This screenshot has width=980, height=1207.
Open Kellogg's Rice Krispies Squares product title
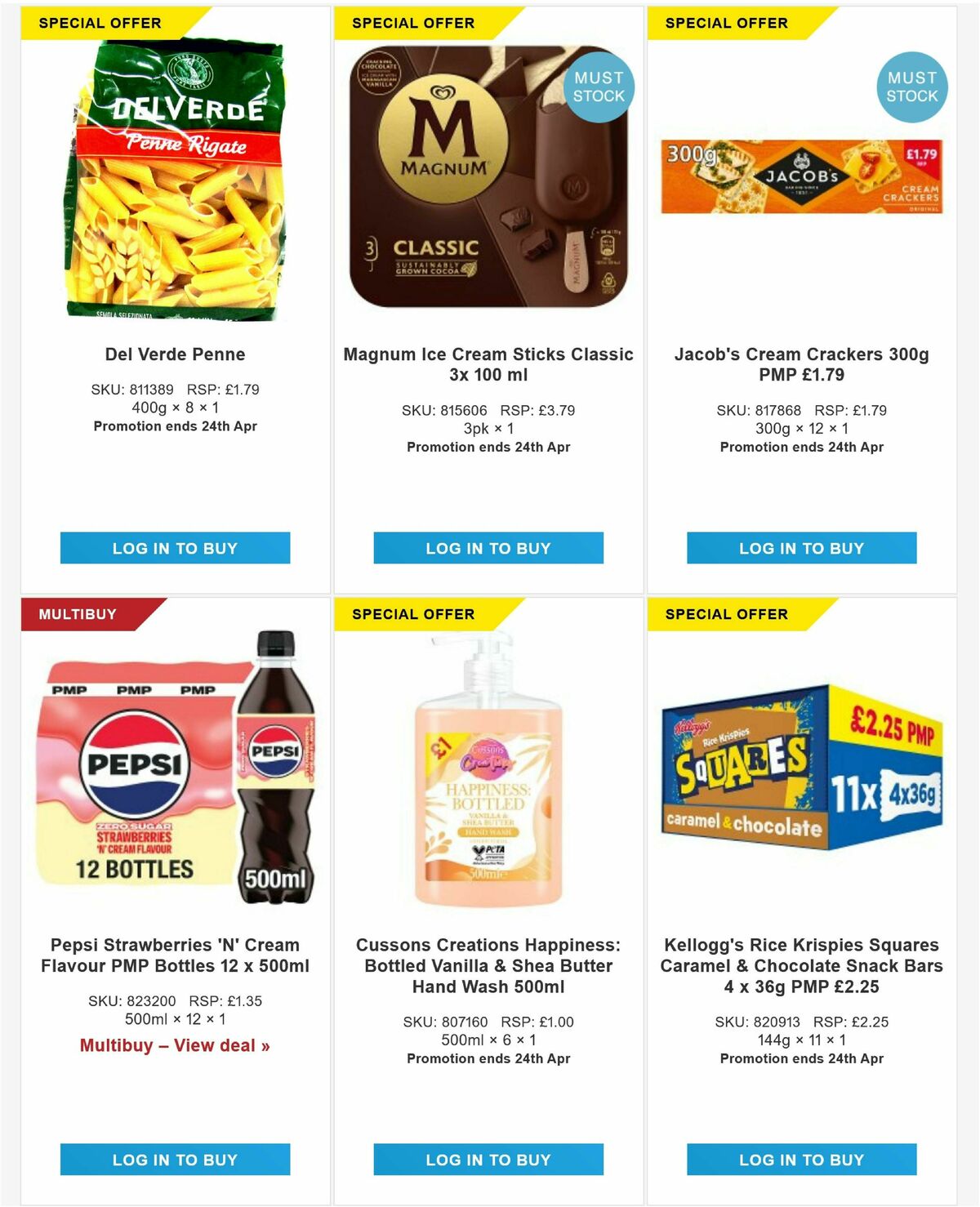pyautogui.click(x=802, y=964)
